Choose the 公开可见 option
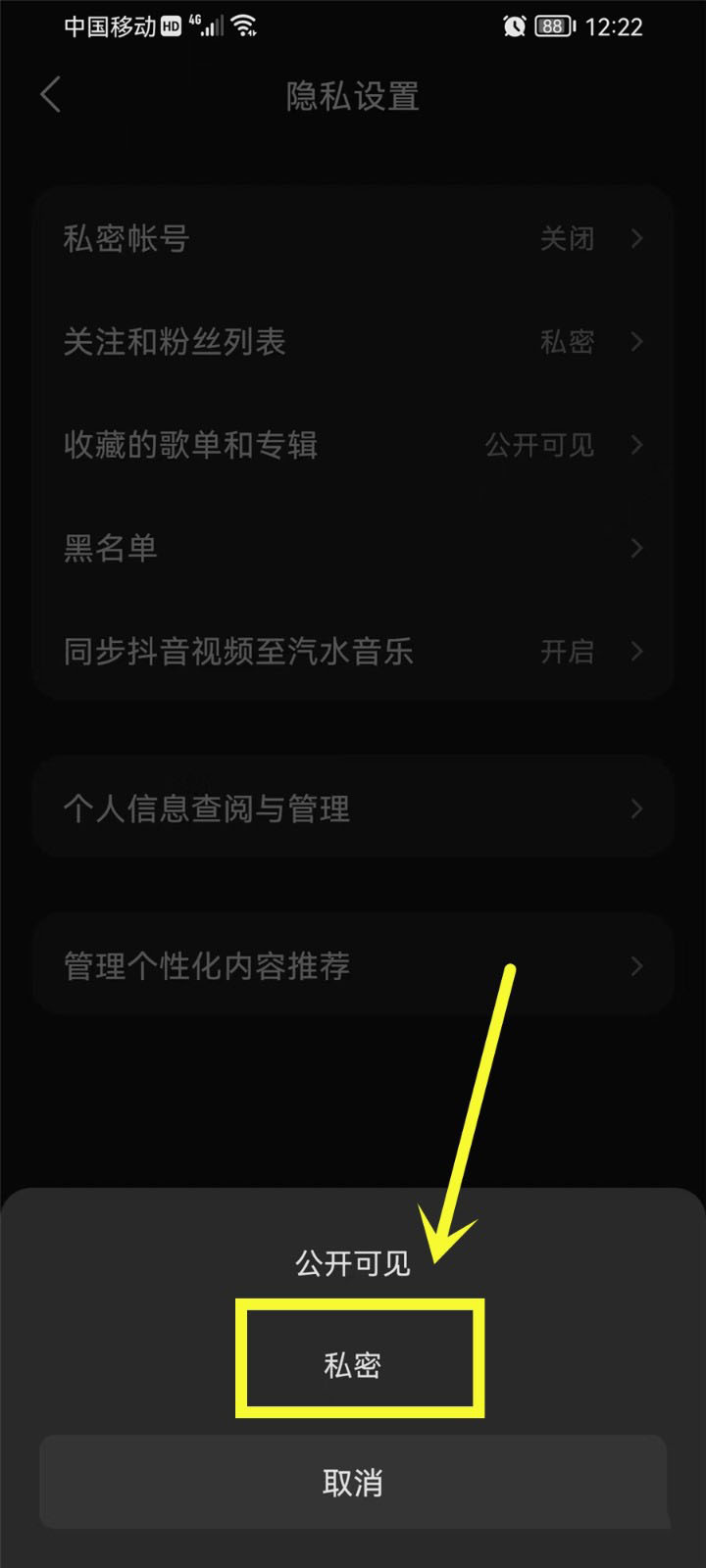Image resolution: width=706 pixels, height=1568 pixels. tap(353, 1263)
